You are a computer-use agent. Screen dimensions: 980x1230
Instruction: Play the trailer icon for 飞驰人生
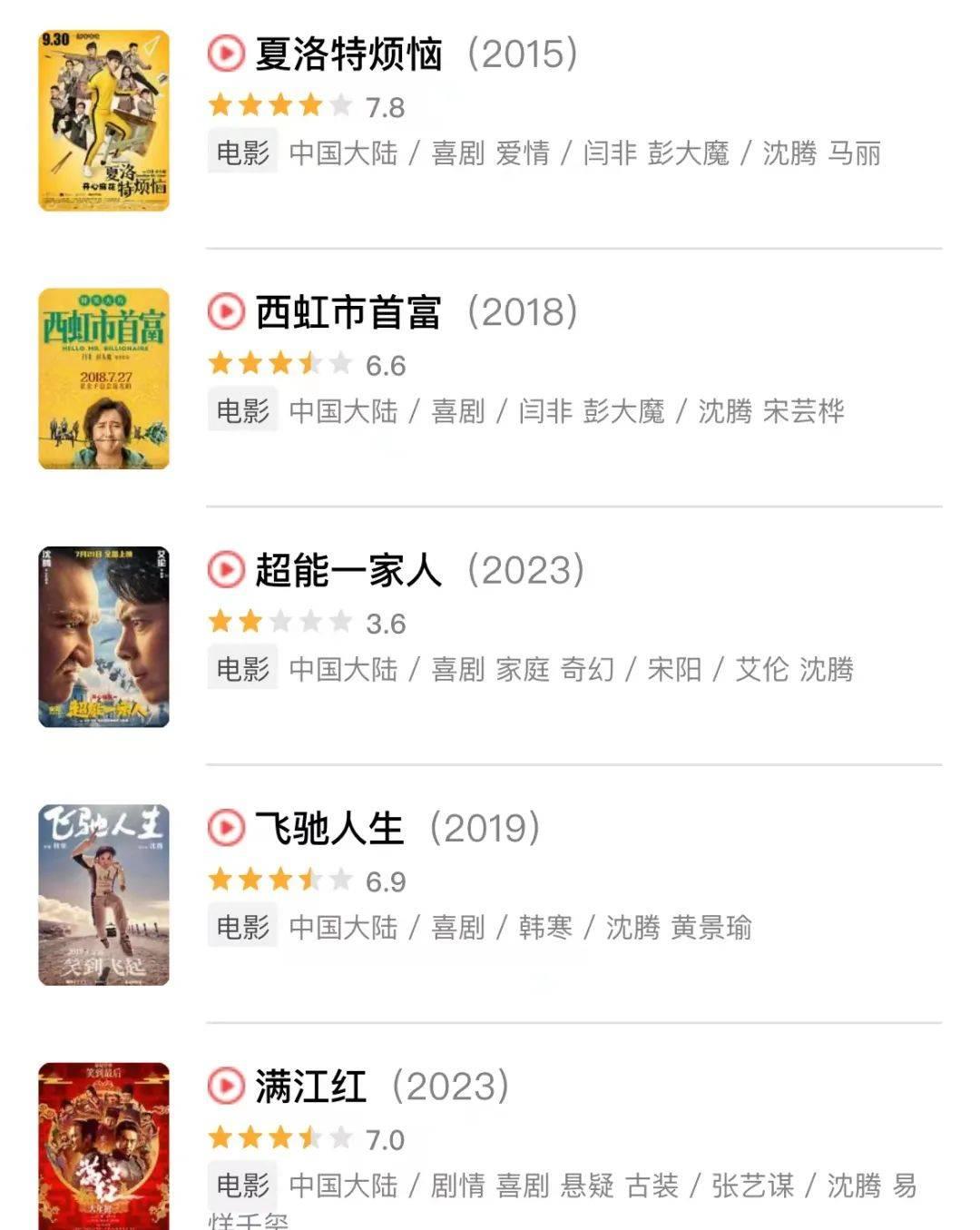point(228,828)
